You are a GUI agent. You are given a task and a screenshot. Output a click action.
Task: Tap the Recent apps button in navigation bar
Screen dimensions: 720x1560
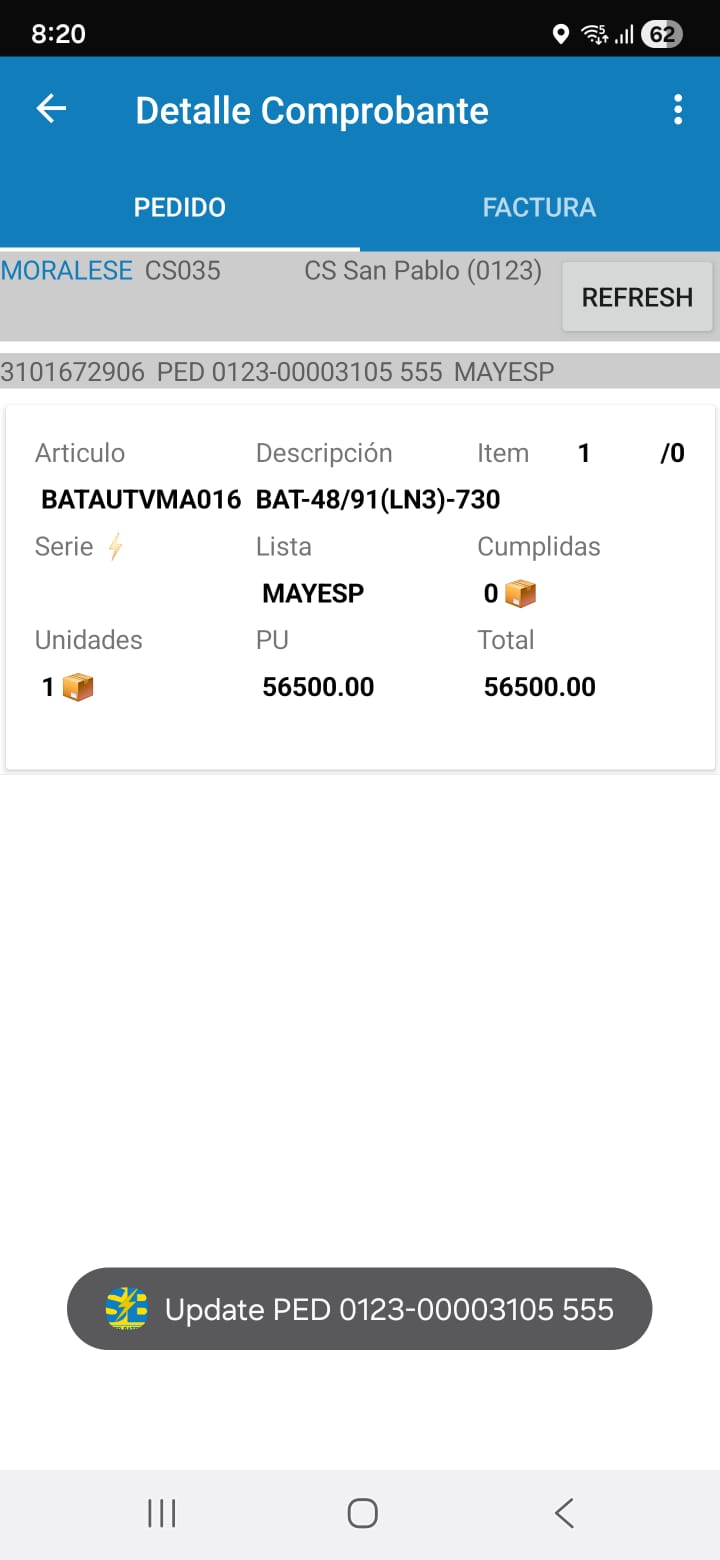click(161, 1512)
